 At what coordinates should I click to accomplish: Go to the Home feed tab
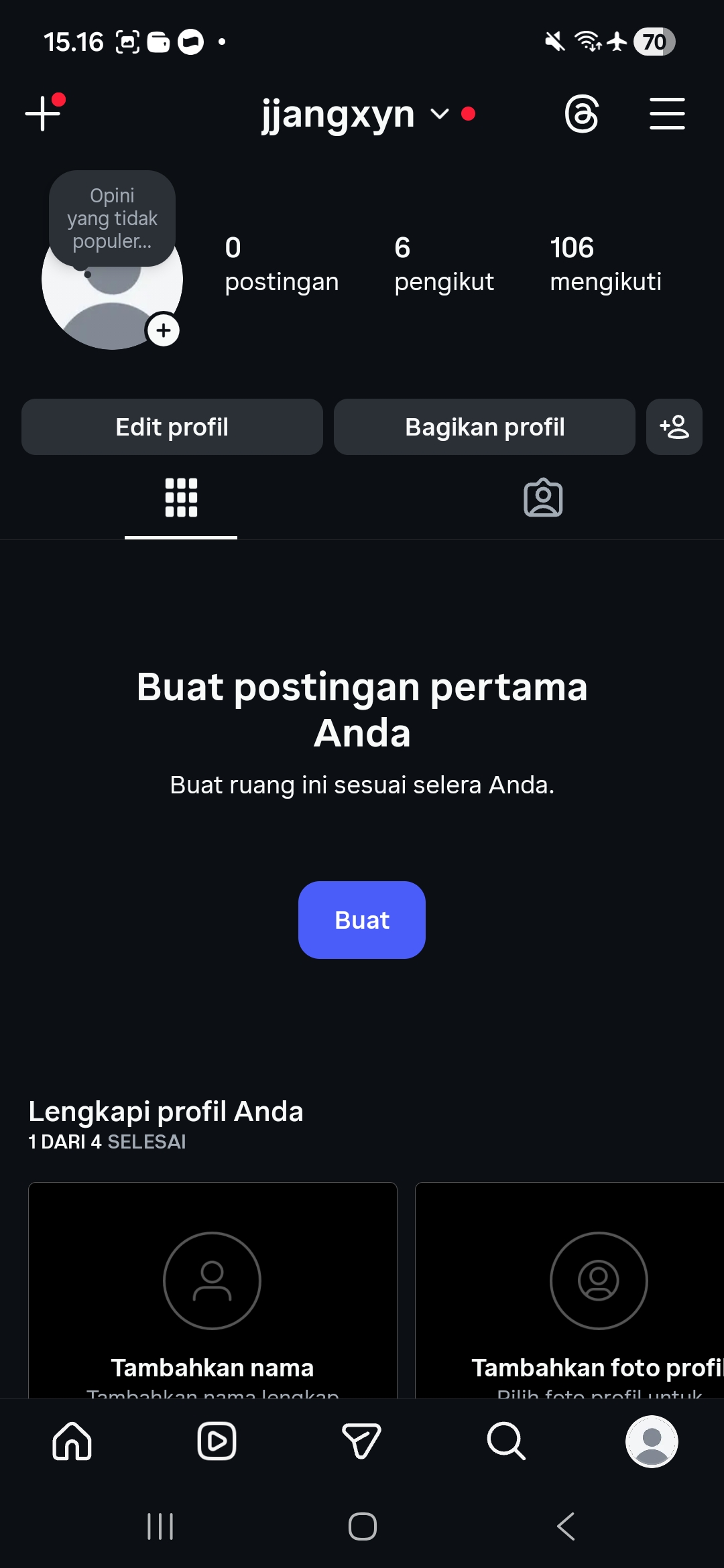[x=72, y=1441]
